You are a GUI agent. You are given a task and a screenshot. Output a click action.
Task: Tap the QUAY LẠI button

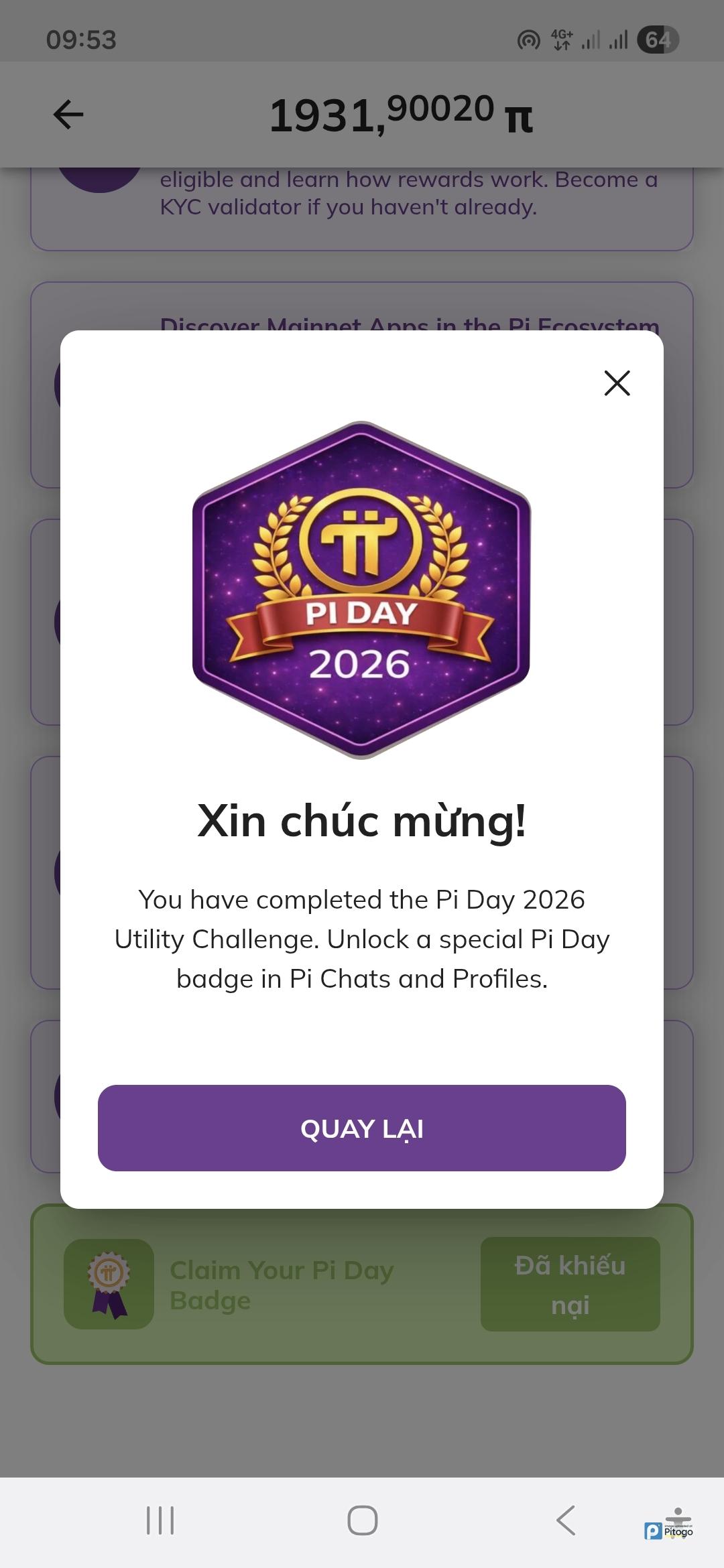tap(362, 1128)
